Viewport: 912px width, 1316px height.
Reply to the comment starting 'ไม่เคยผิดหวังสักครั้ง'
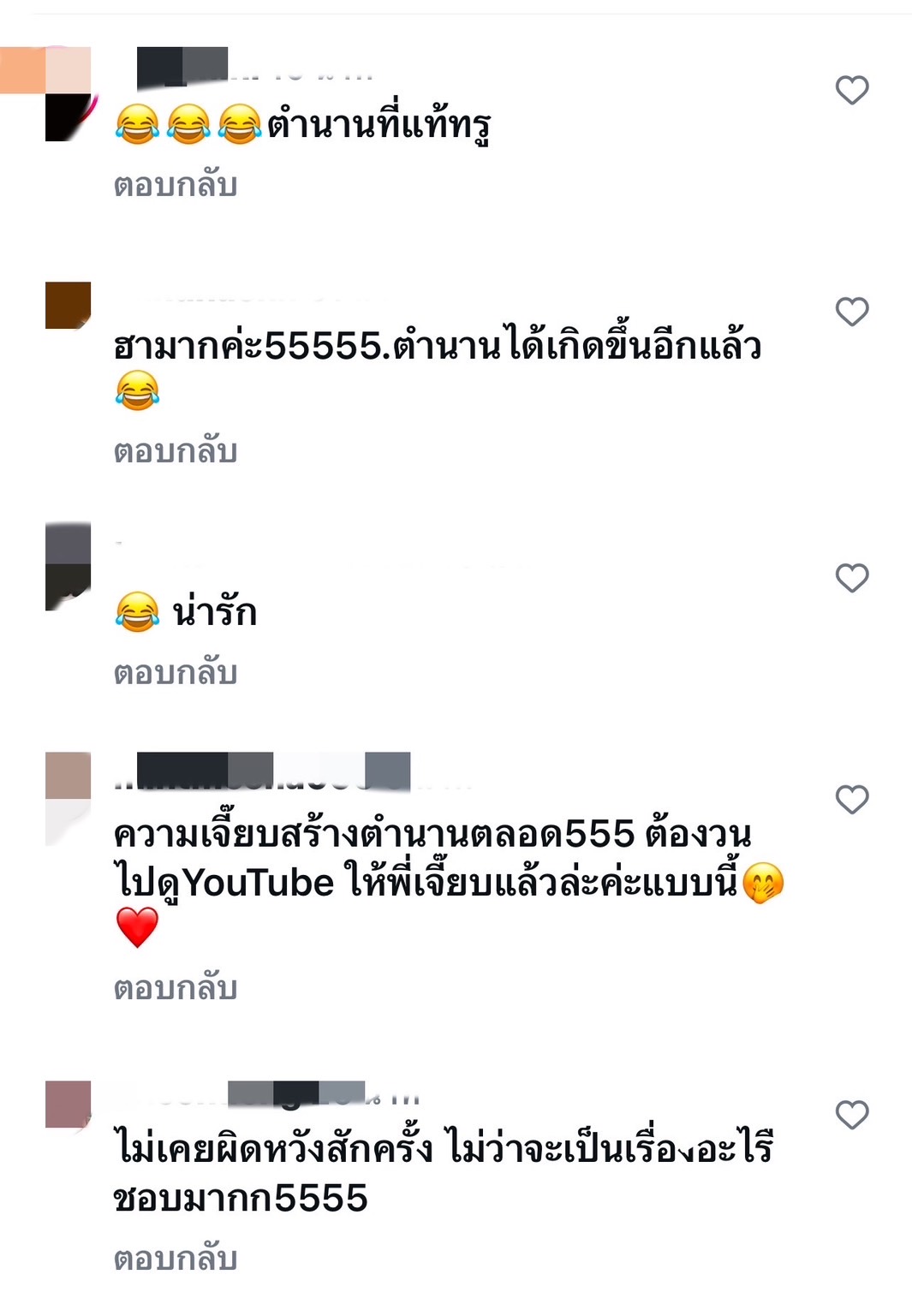coord(176,1259)
